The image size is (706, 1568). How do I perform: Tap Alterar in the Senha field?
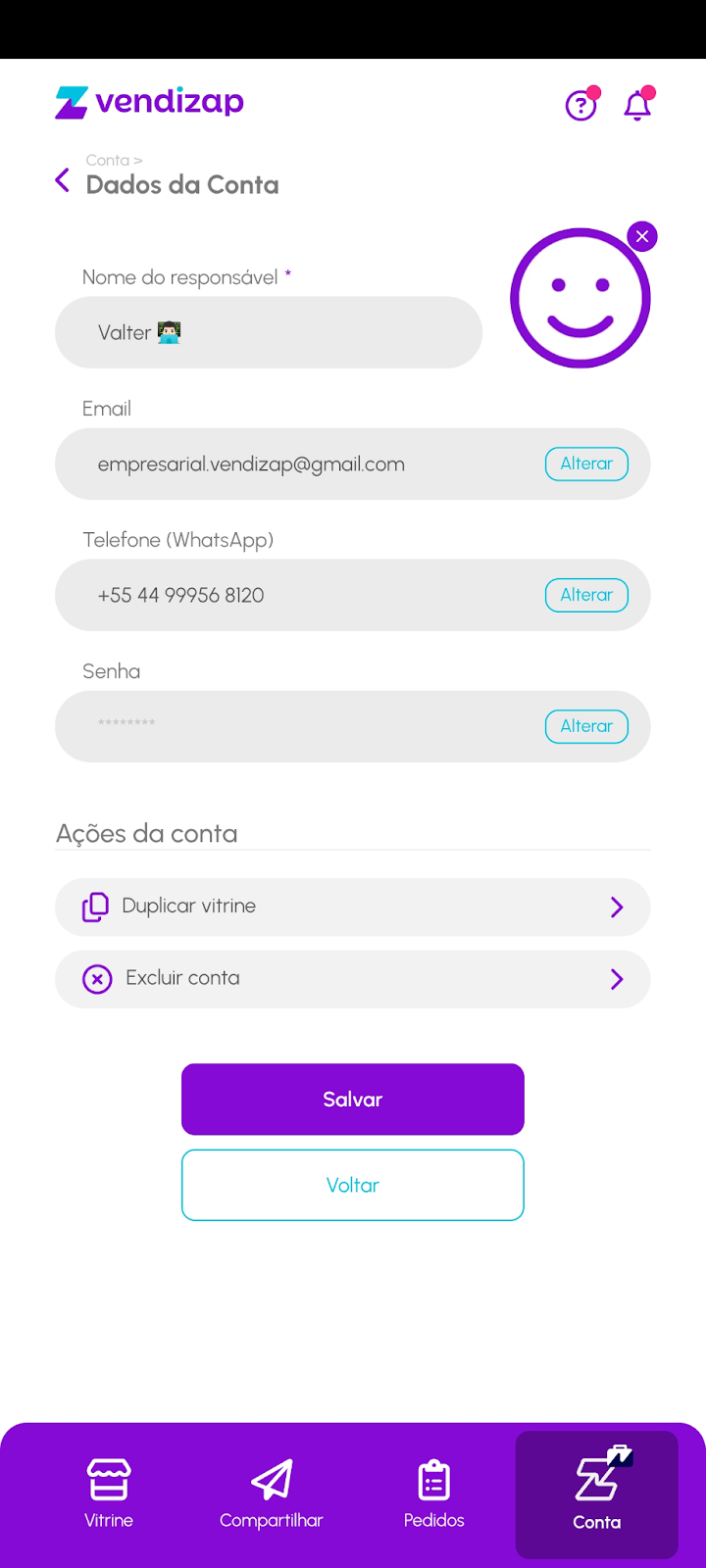click(586, 726)
